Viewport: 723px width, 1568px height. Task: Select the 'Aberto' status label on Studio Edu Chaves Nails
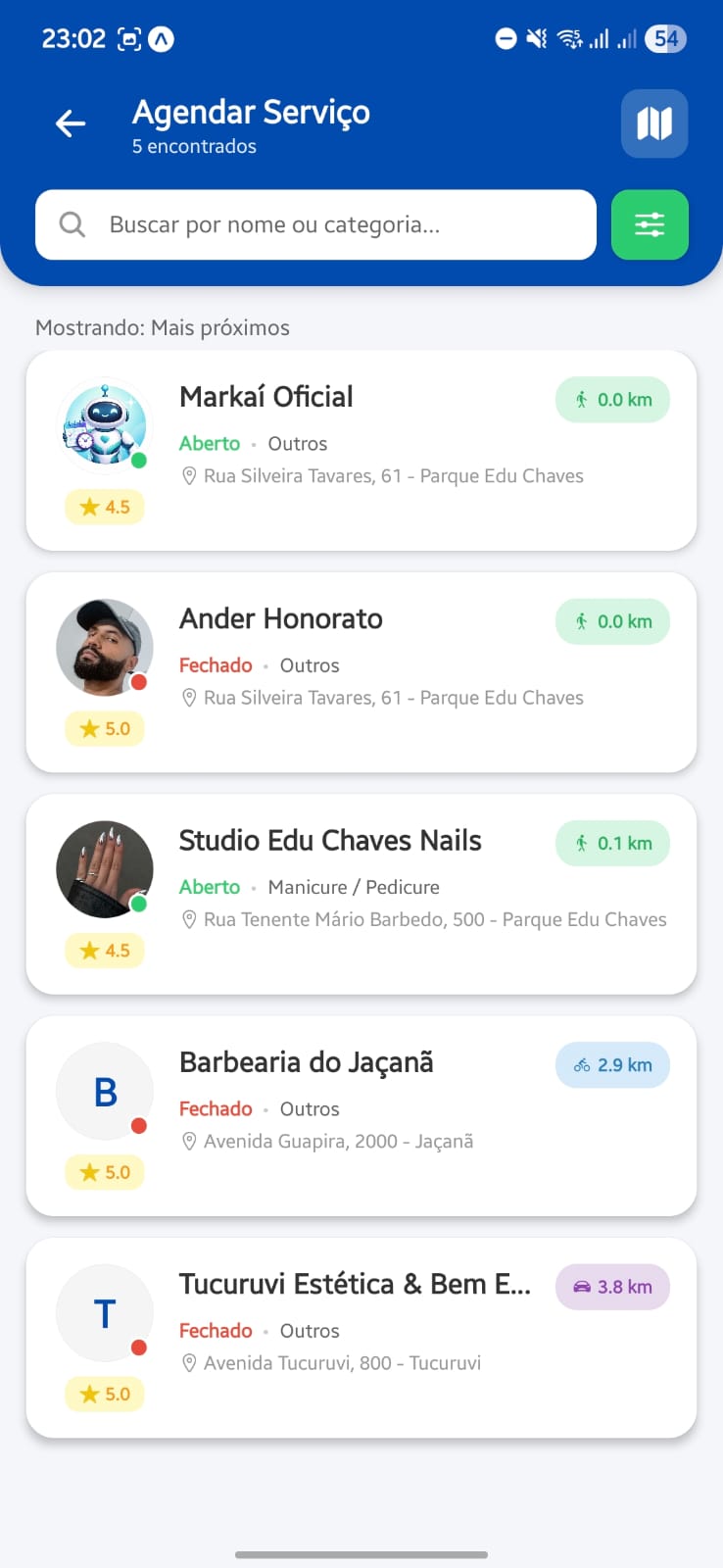pos(209,886)
